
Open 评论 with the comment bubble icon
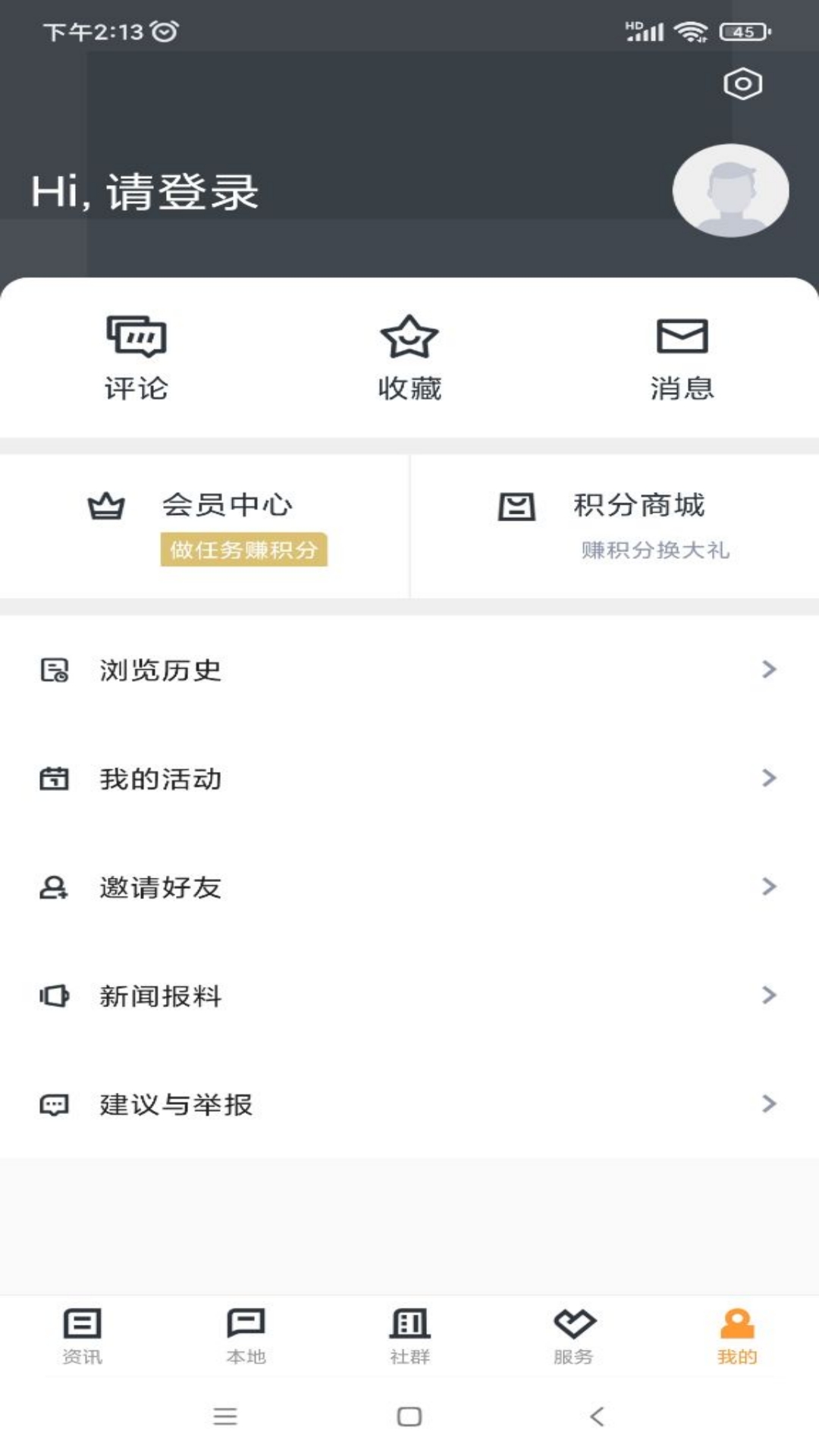tap(138, 339)
